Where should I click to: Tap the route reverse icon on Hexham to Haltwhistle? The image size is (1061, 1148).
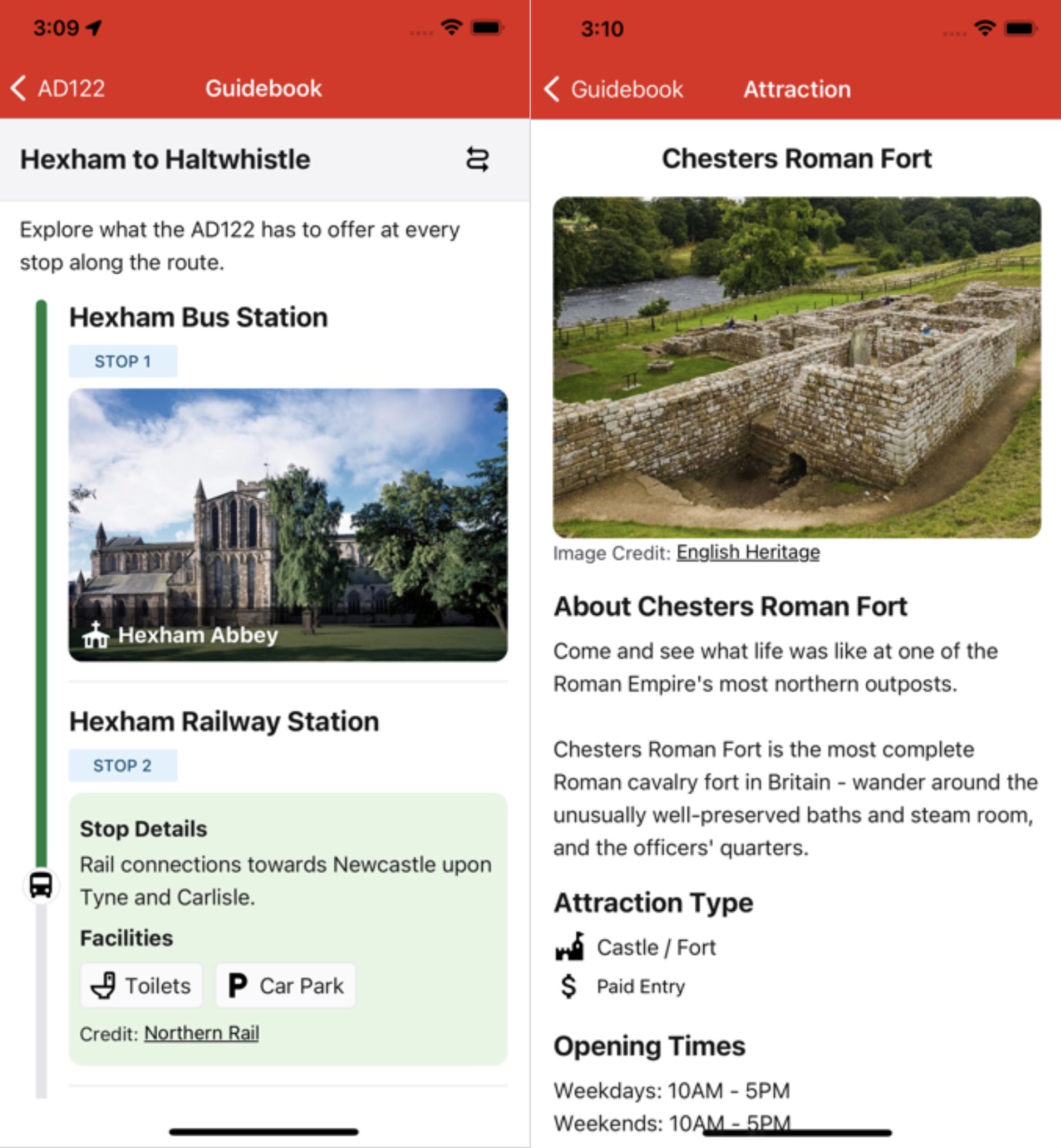pyautogui.click(x=477, y=160)
